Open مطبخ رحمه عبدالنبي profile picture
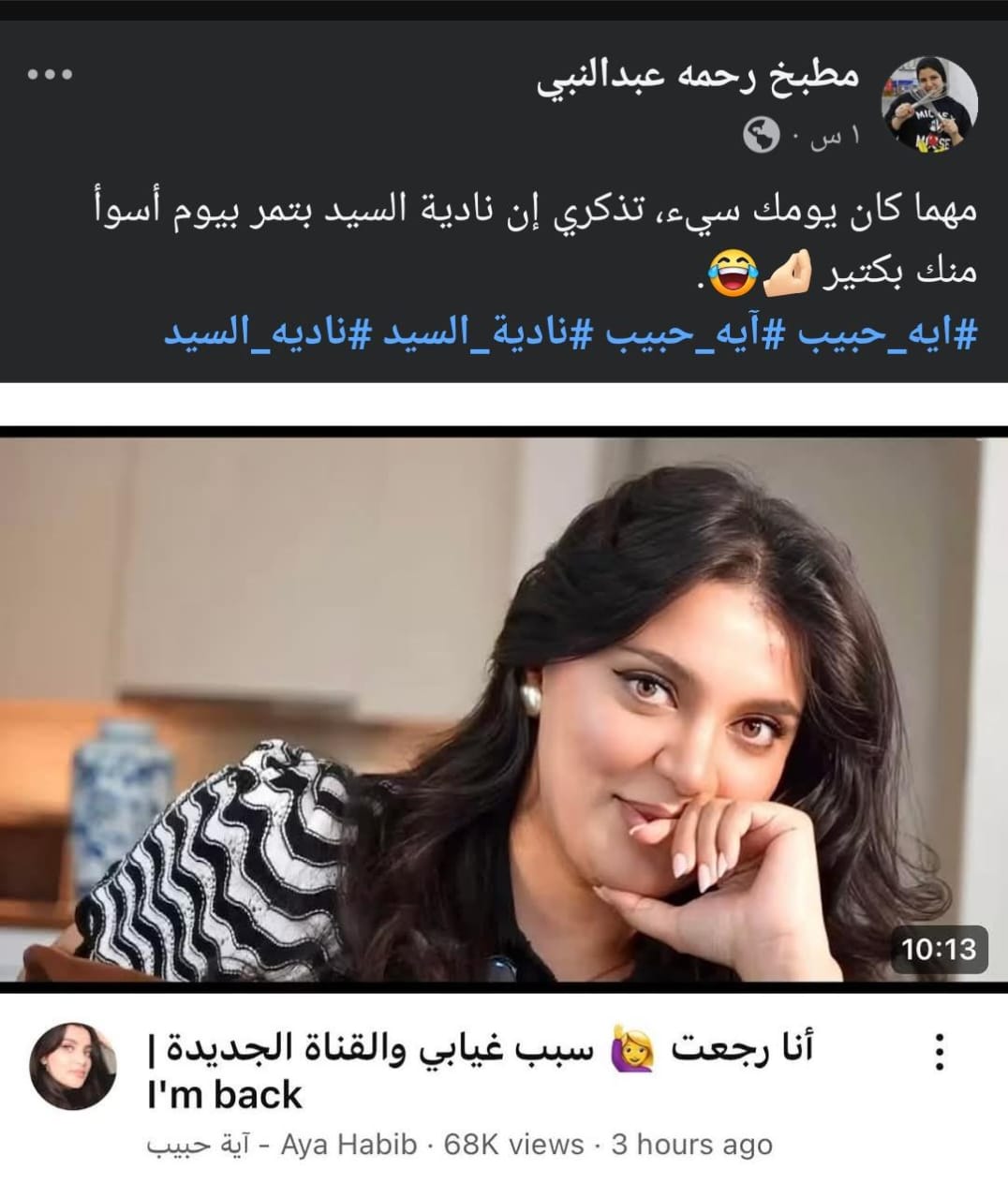The image size is (1008, 1199). point(929,104)
